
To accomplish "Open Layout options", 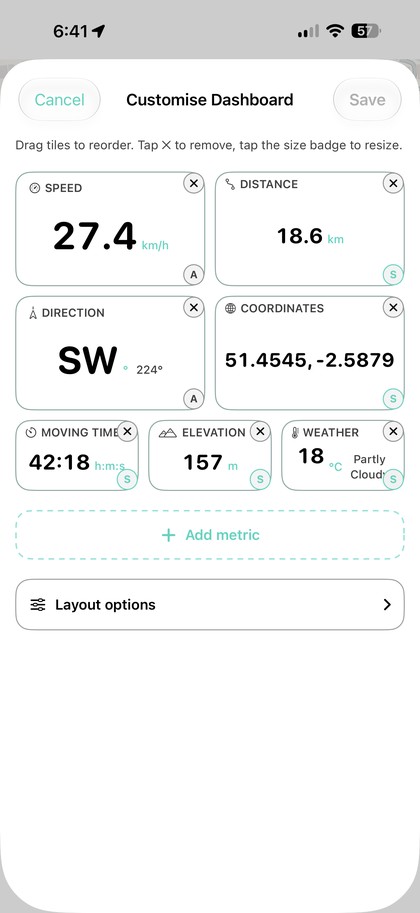I will [x=210, y=604].
